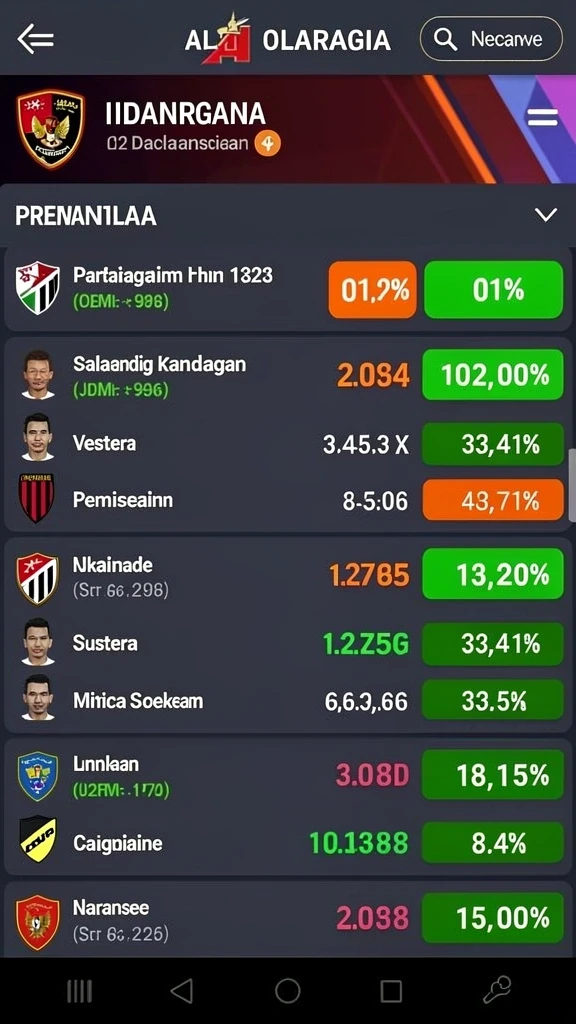Choose 102,00% for Salaandig Kandagan
The width and height of the screenshot is (576, 1024).
493,375
